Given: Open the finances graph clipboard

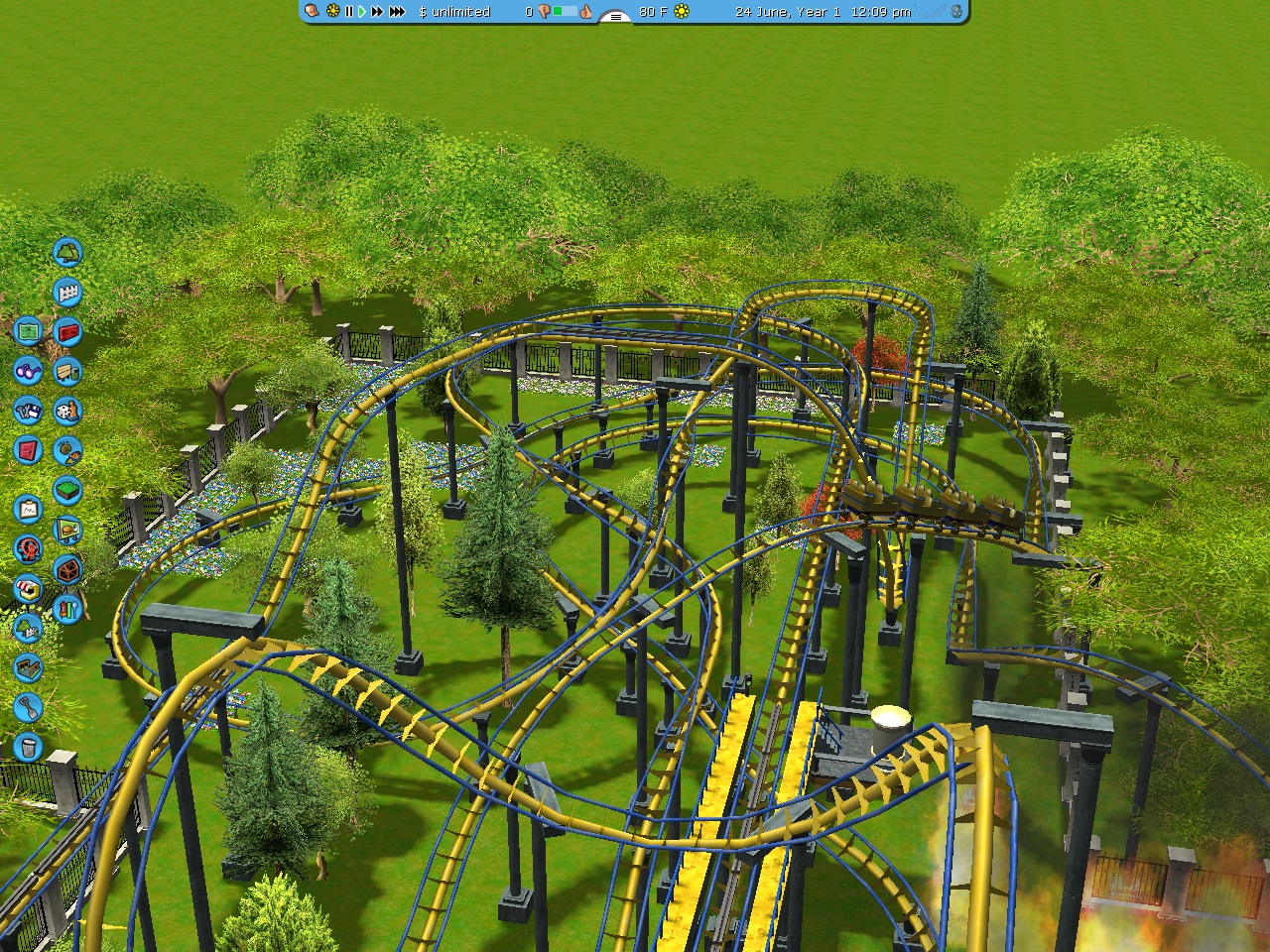Looking at the screenshot, I should coord(28,510).
